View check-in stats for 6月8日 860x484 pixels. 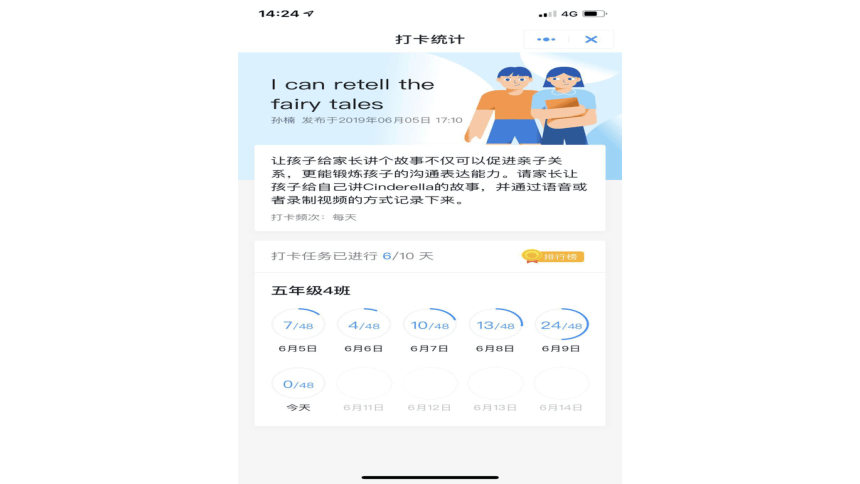(x=496, y=325)
